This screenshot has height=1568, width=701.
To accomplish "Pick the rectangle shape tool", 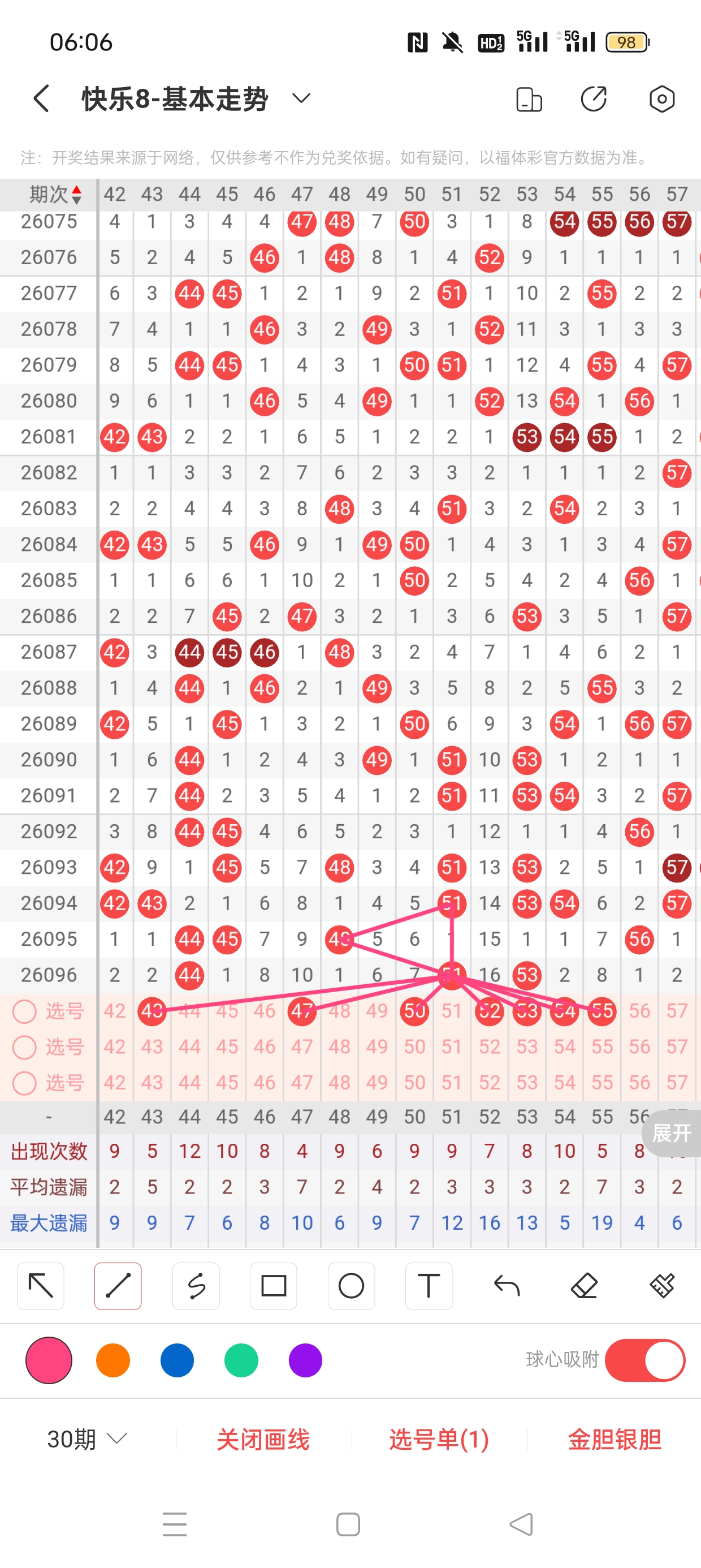I will (x=273, y=1286).
